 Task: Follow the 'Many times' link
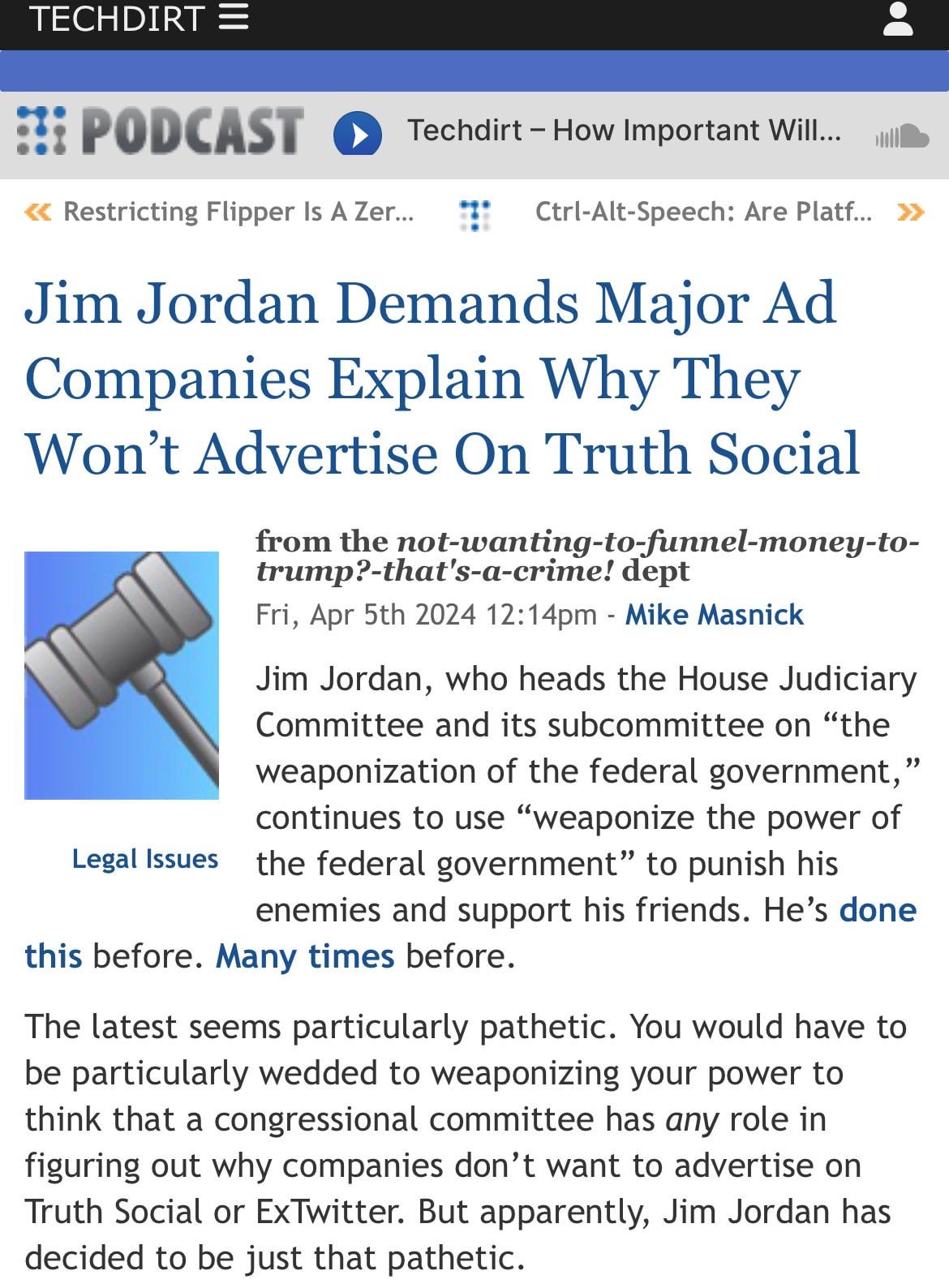[x=305, y=956]
